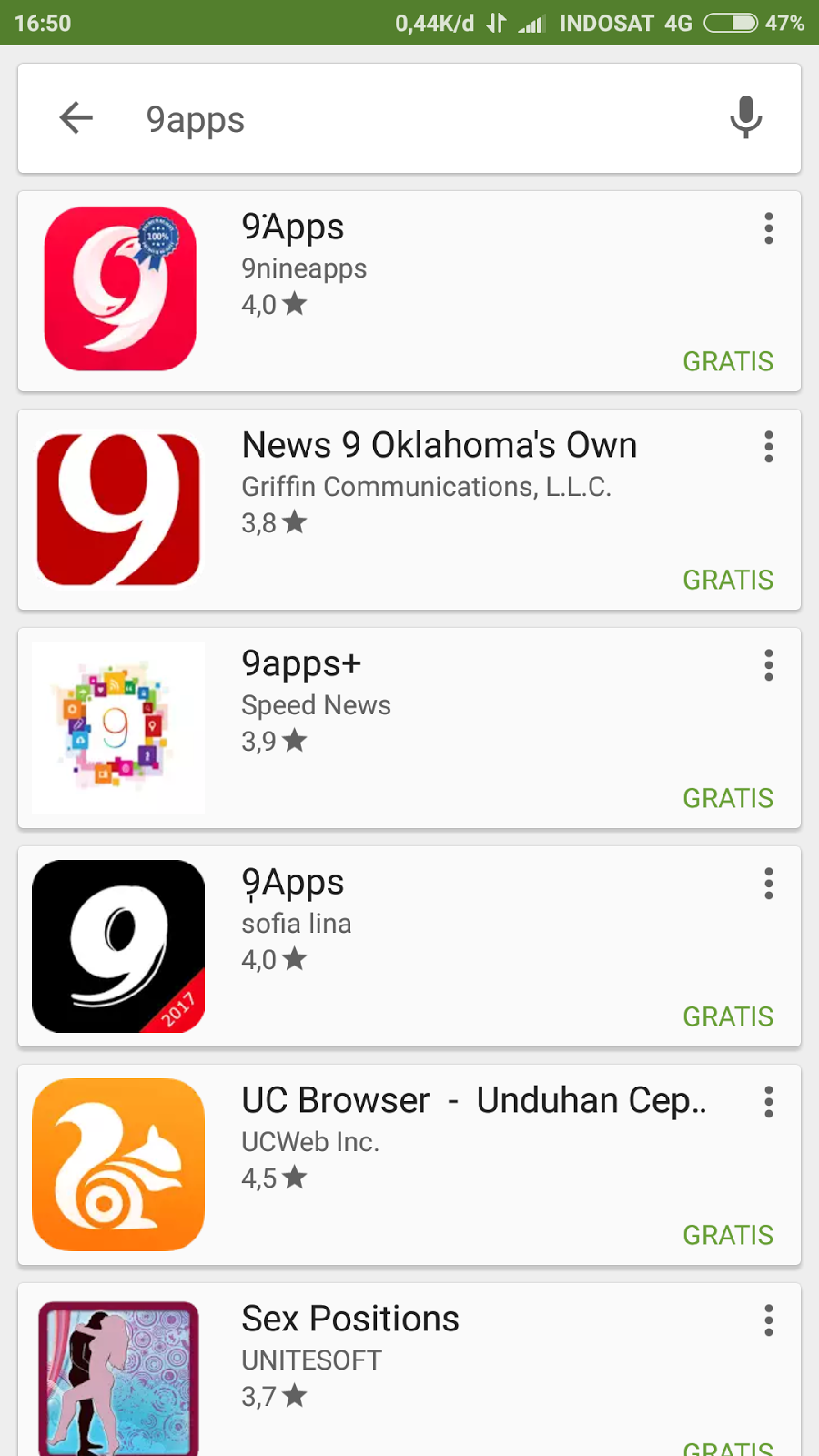The height and width of the screenshot is (1456, 819).
Task: Activate voice search with the microphone icon
Action: (x=745, y=118)
